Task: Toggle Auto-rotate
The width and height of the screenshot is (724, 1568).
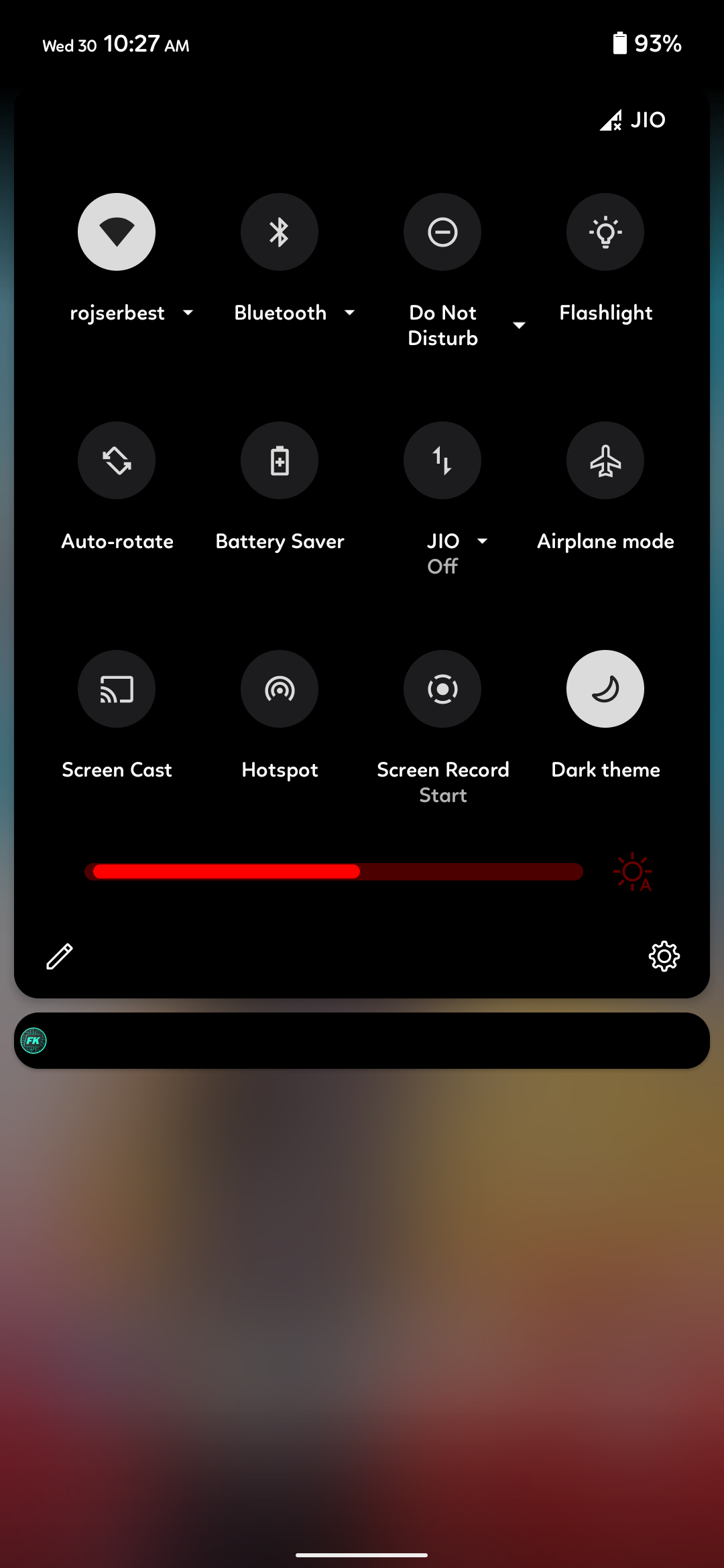Action: click(x=117, y=460)
